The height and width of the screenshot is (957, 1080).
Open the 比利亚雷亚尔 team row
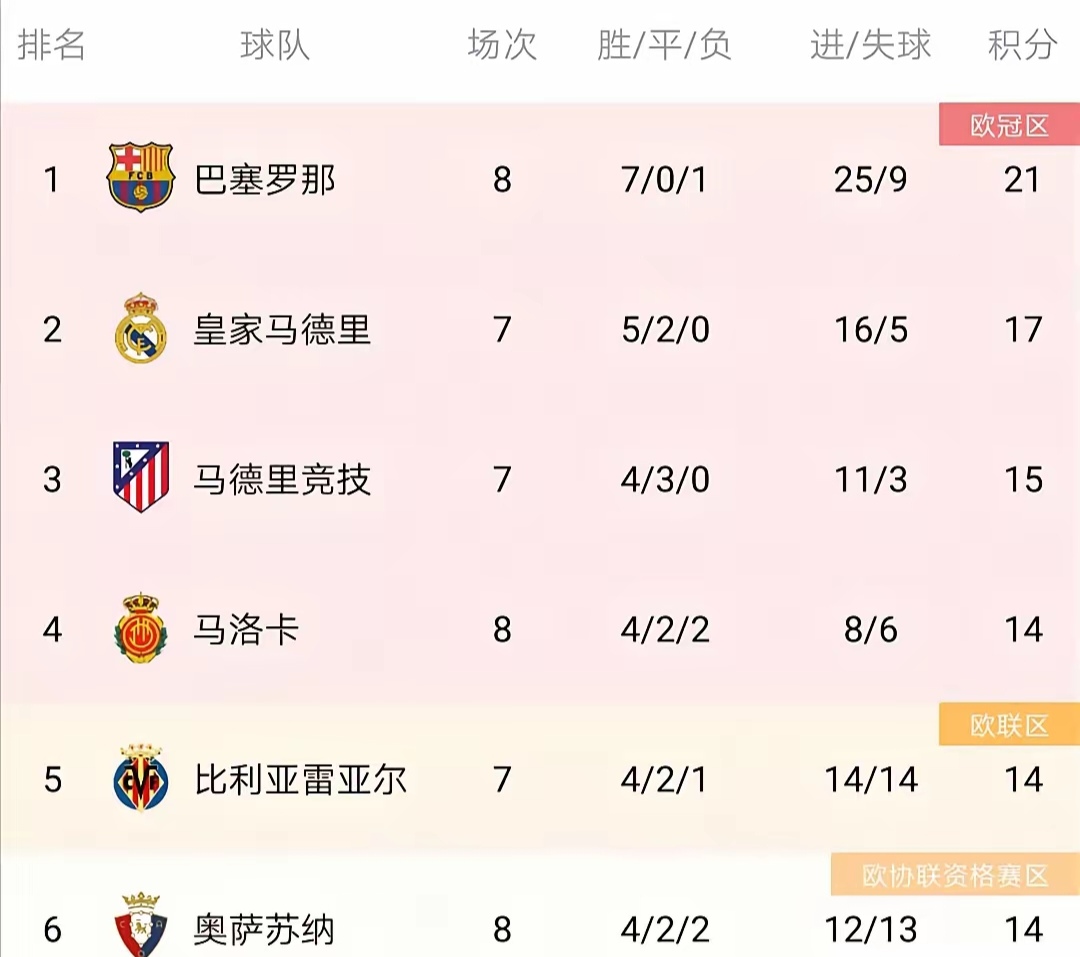click(300, 780)
